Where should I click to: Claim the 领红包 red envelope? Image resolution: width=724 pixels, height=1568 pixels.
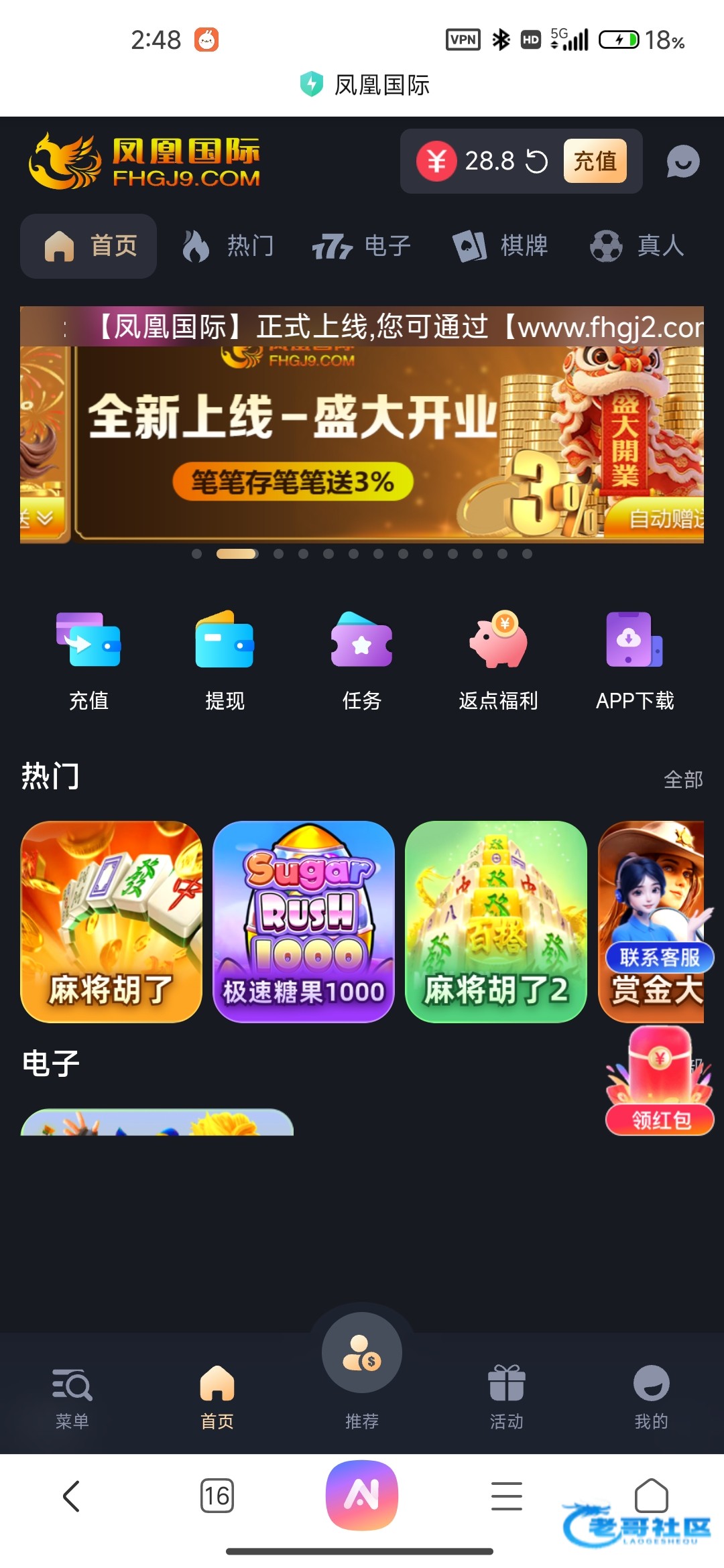point(660,1086)
